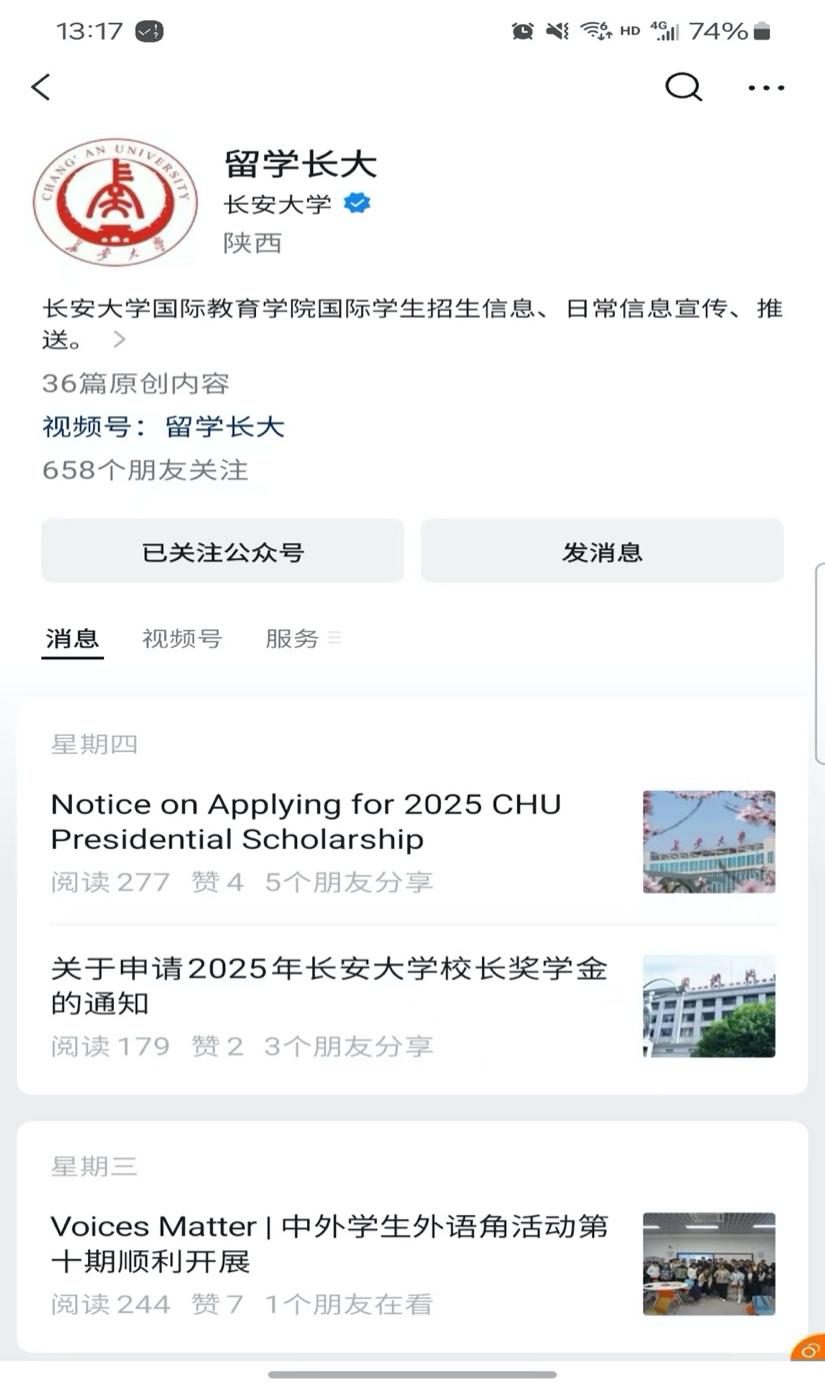This screenshot has width=825, height=1388.
Task: Read the Voices Matter 外语角 article
Action: tap(329, 1244)
